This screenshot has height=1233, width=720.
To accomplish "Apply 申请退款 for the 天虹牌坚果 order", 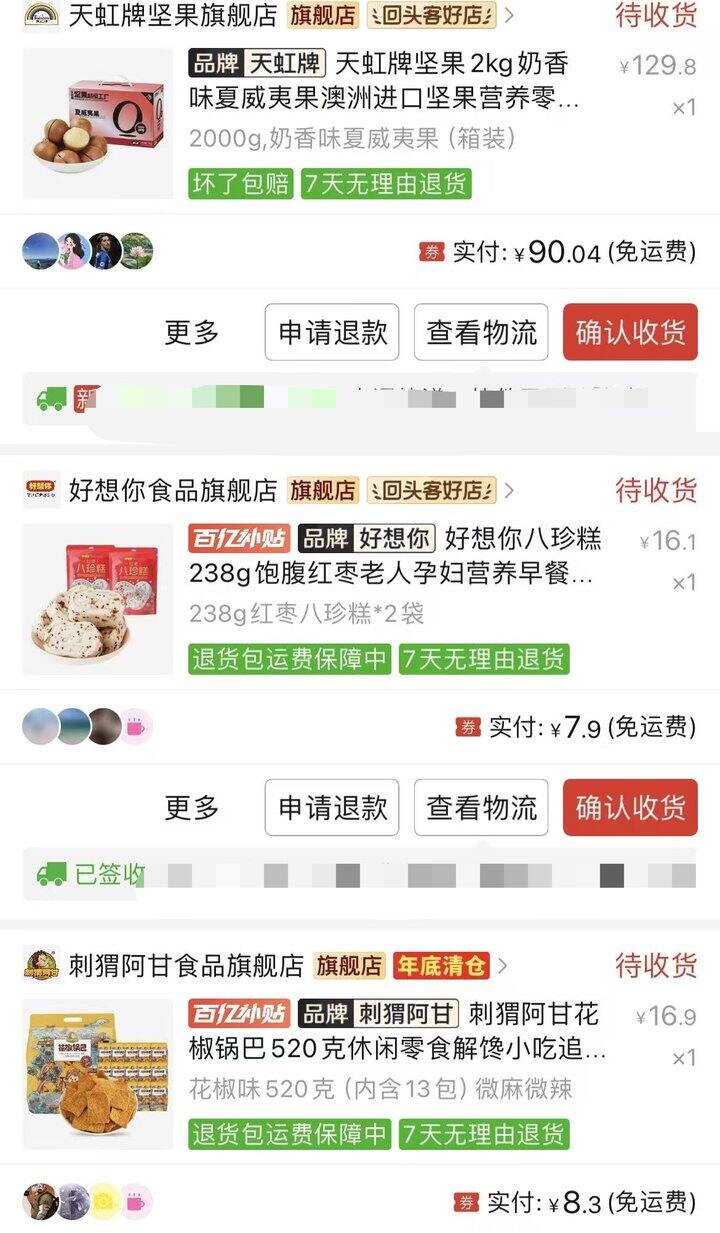I will pos(332,332).
